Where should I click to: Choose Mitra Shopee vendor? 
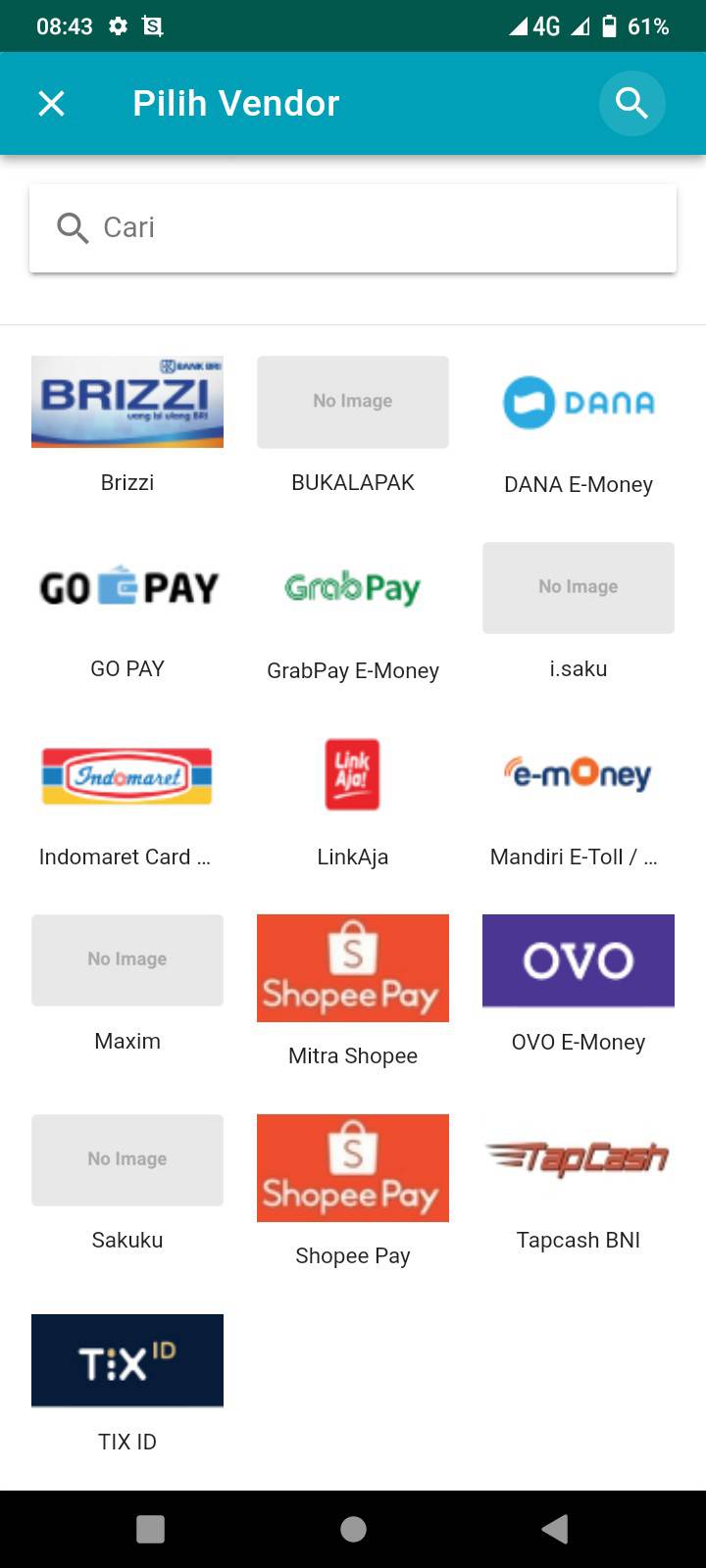pos(353,992)
